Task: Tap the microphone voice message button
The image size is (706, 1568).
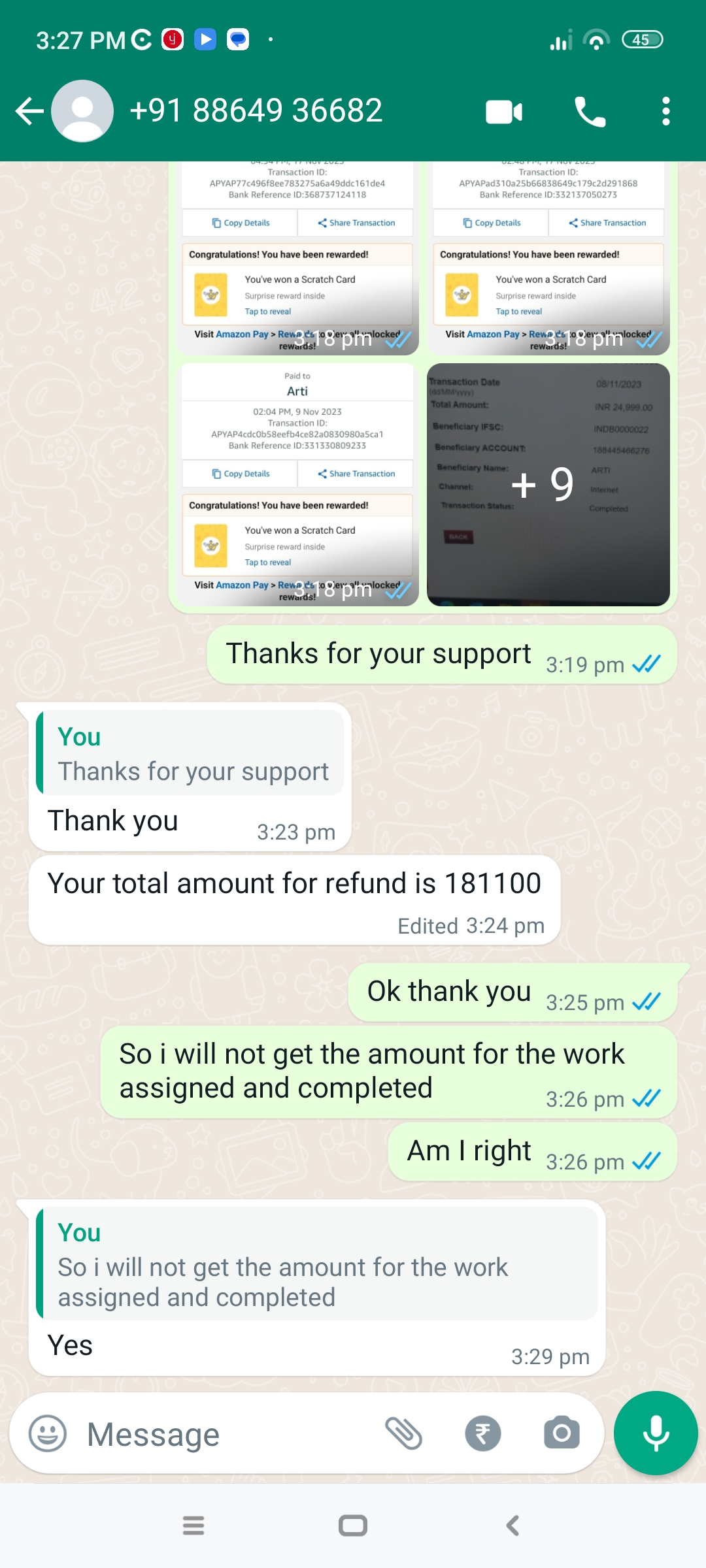Action: (656, 1433)
